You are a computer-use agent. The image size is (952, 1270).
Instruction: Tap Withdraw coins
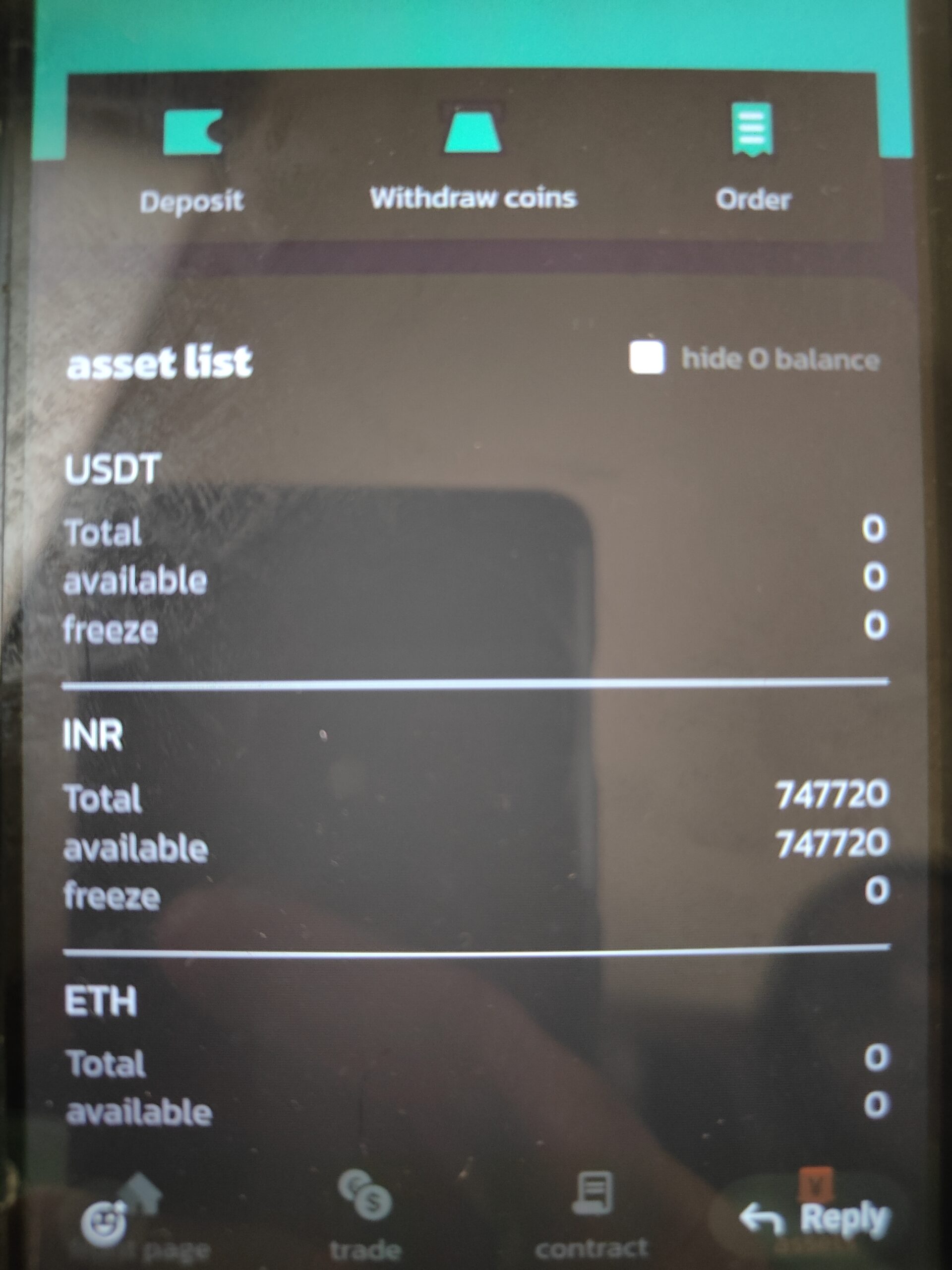473,161
